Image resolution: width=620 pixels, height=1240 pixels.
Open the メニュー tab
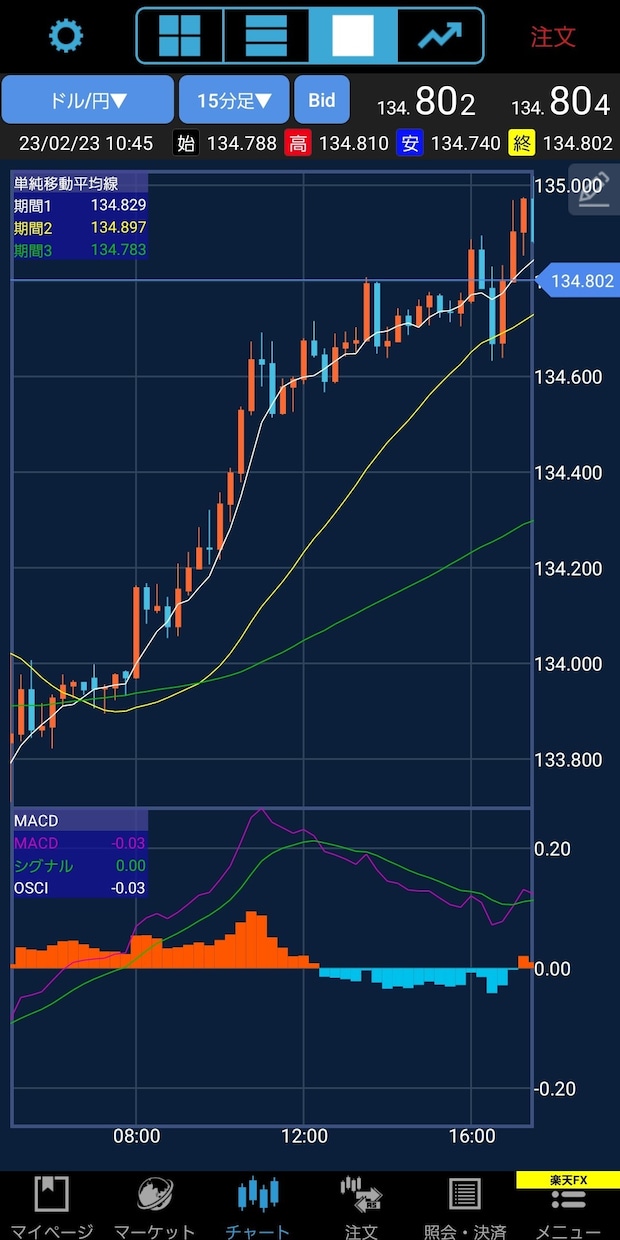[x=568, y=1206]
